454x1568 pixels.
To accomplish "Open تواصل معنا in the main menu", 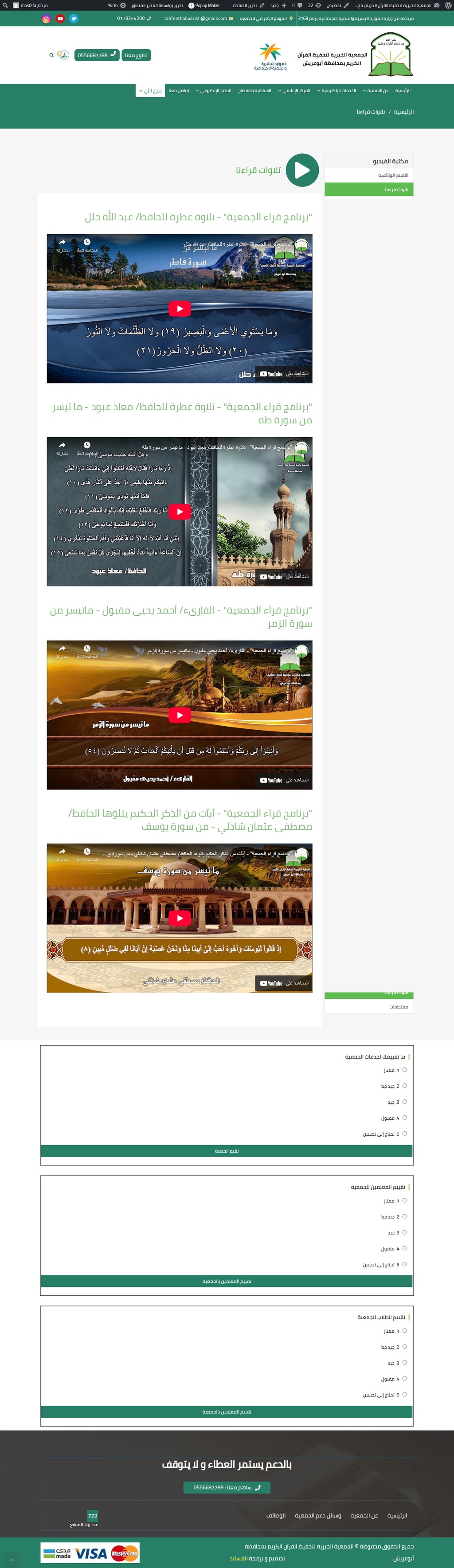I will pos(178,91).
